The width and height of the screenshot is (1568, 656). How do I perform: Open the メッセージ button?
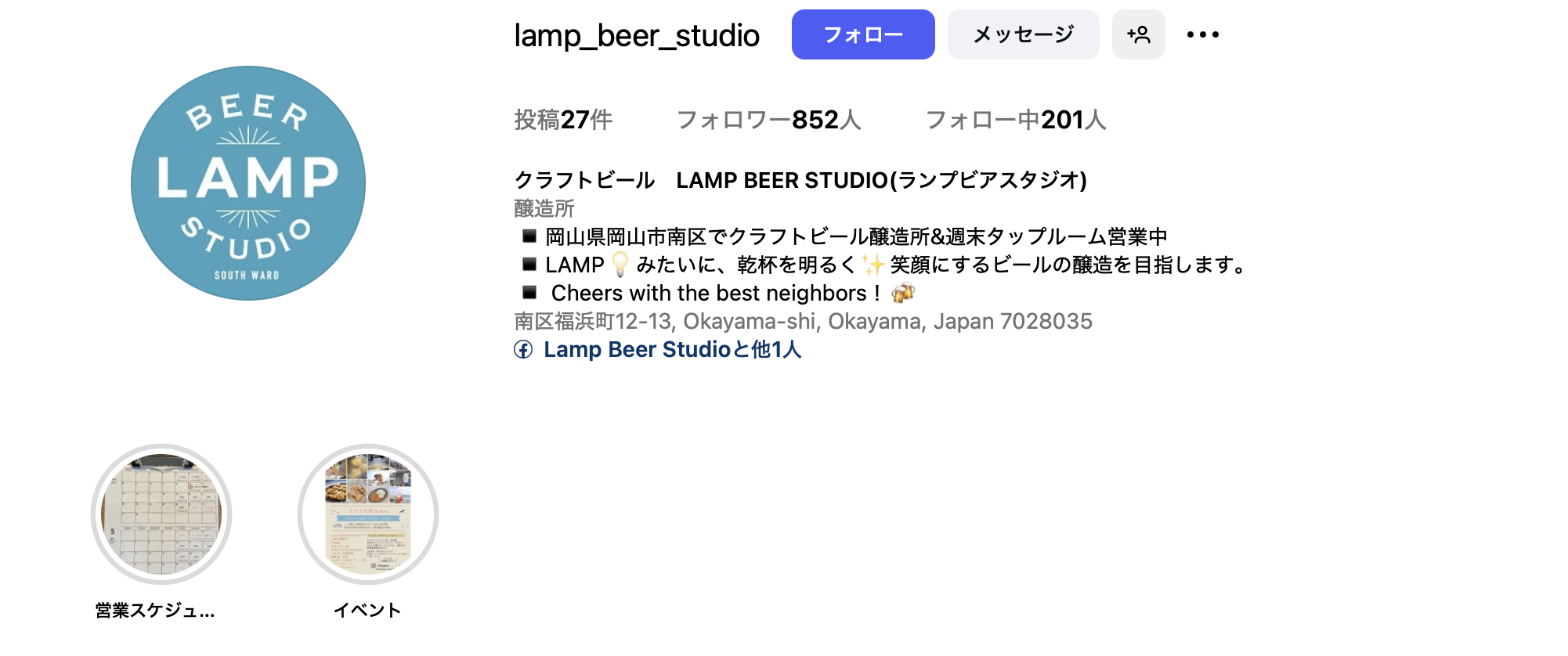click(x=1023, y=34)
